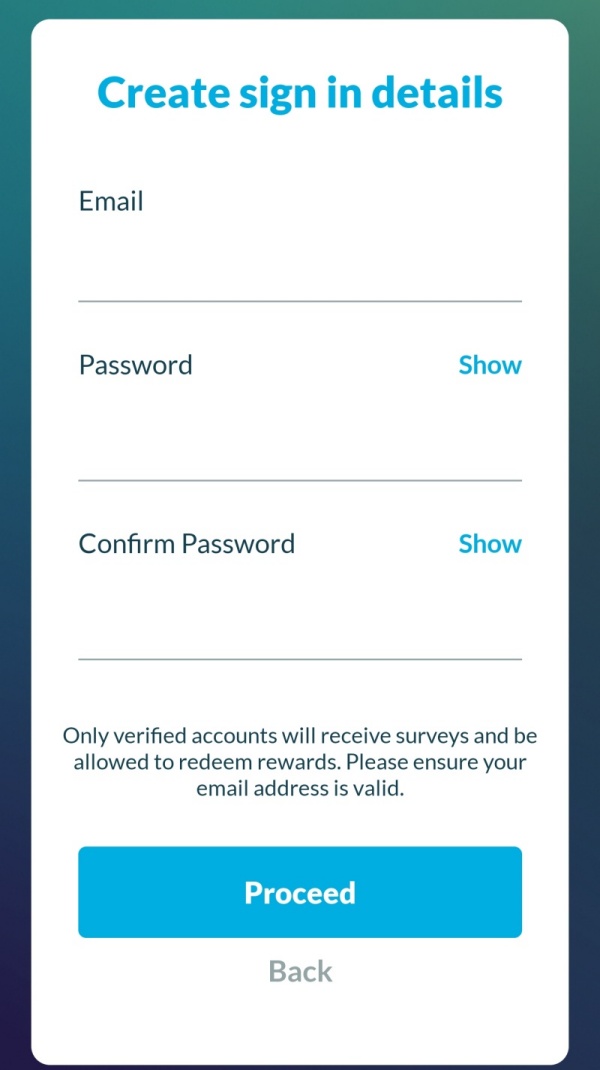The image size is (600, 1070).
Task: Show the Password field text
Action: [x=490, y=365]
